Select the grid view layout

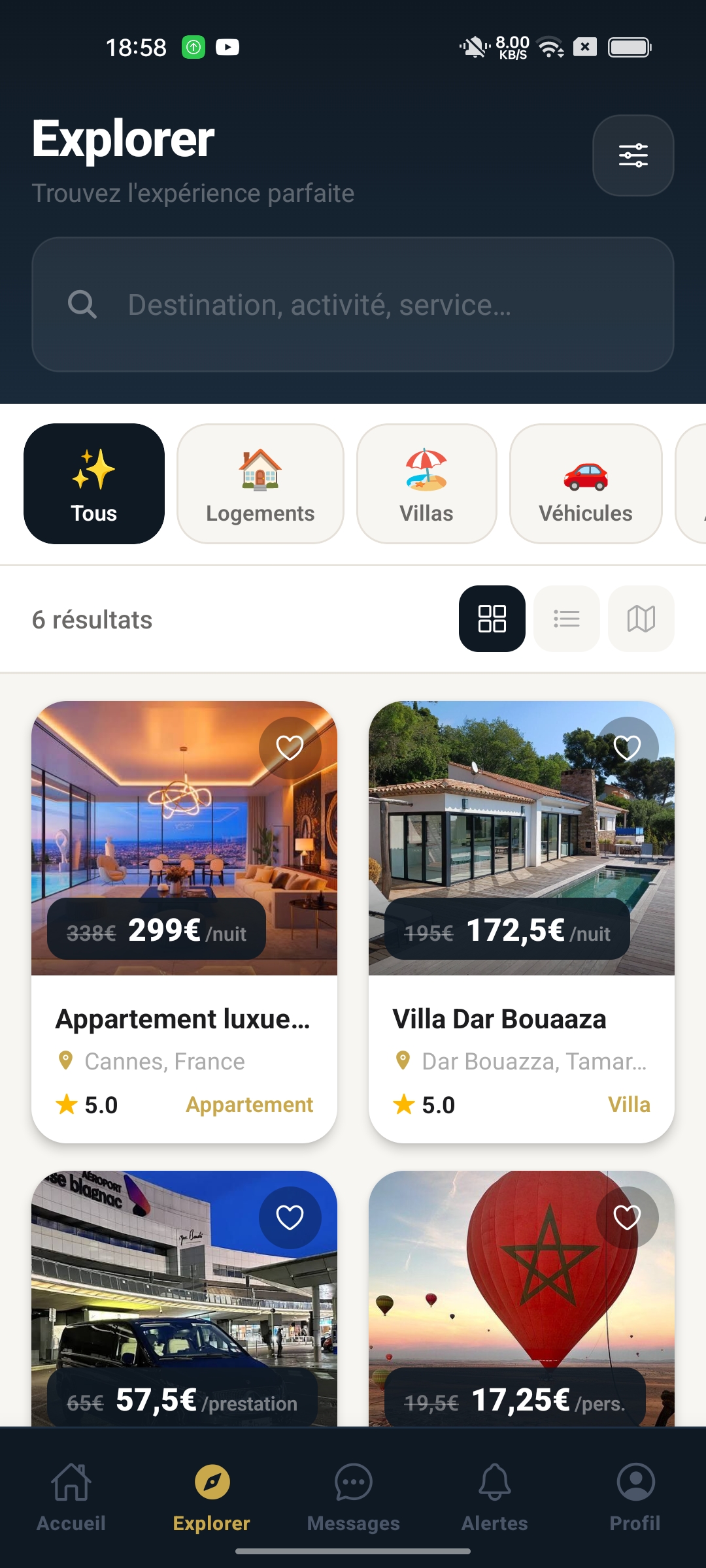pos(492,619)
